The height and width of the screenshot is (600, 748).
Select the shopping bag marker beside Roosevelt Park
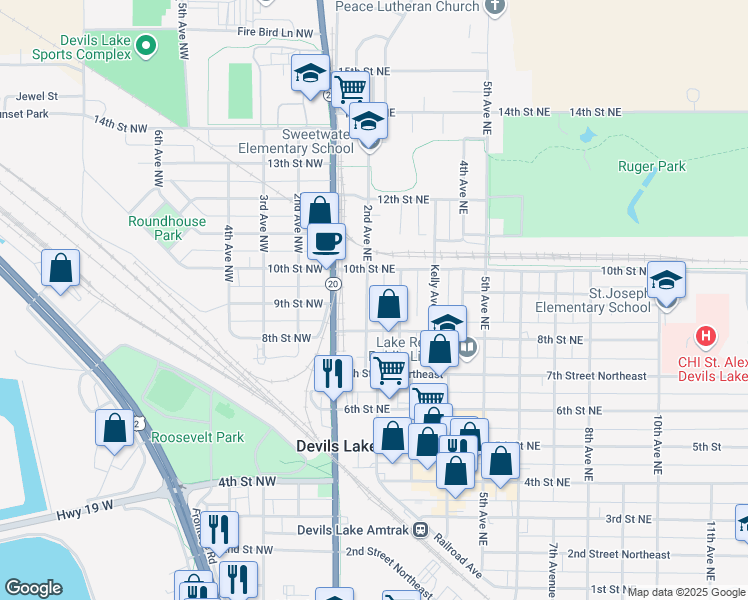(115, 427)
